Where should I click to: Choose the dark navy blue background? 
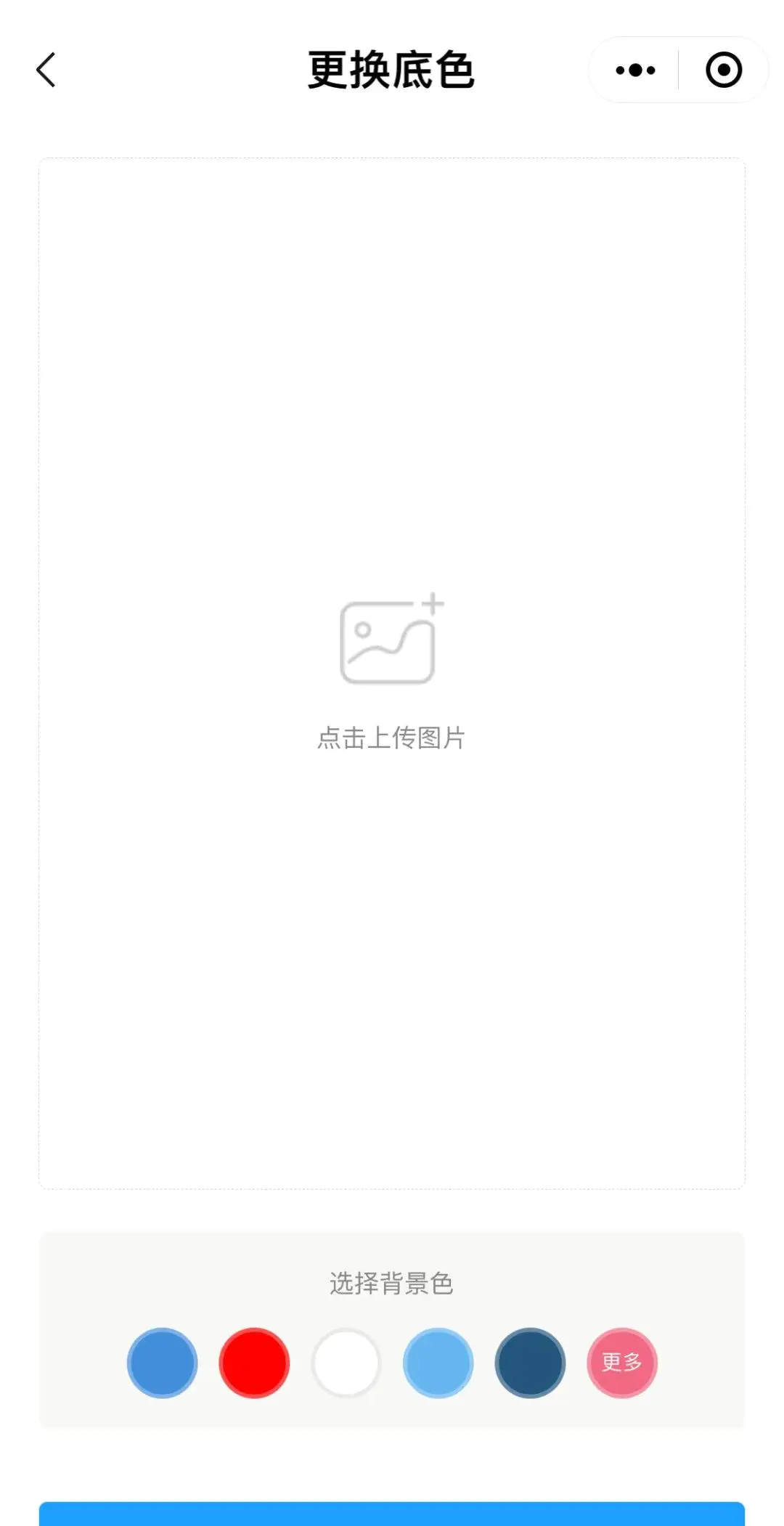click(530, 1363)
